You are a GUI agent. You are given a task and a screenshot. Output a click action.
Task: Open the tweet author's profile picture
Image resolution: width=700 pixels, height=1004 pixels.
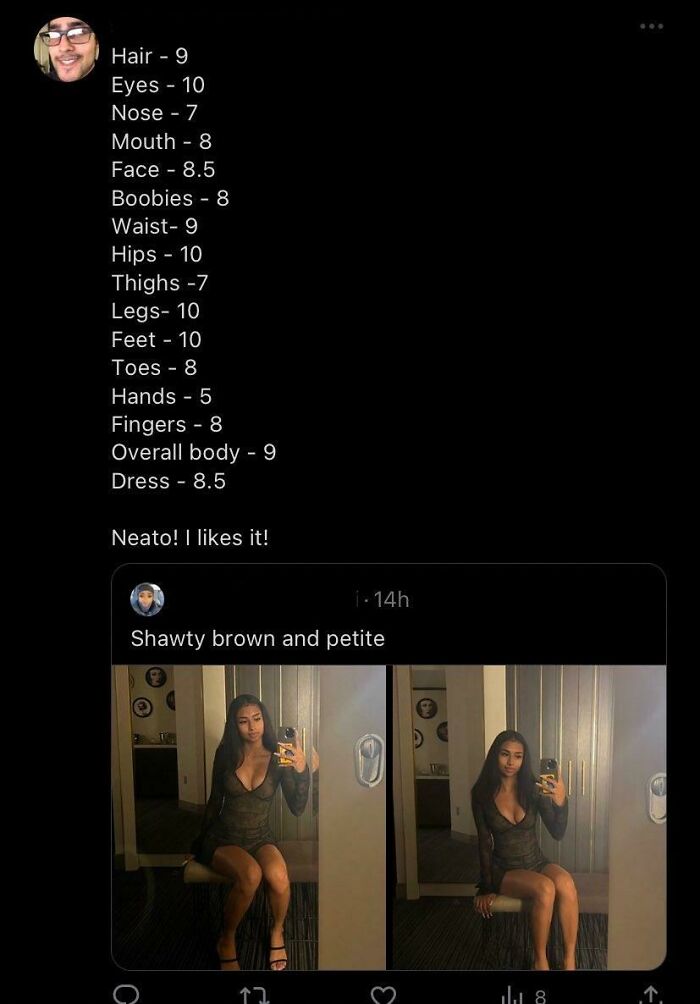pyautogui.click(x=67, y=50)
